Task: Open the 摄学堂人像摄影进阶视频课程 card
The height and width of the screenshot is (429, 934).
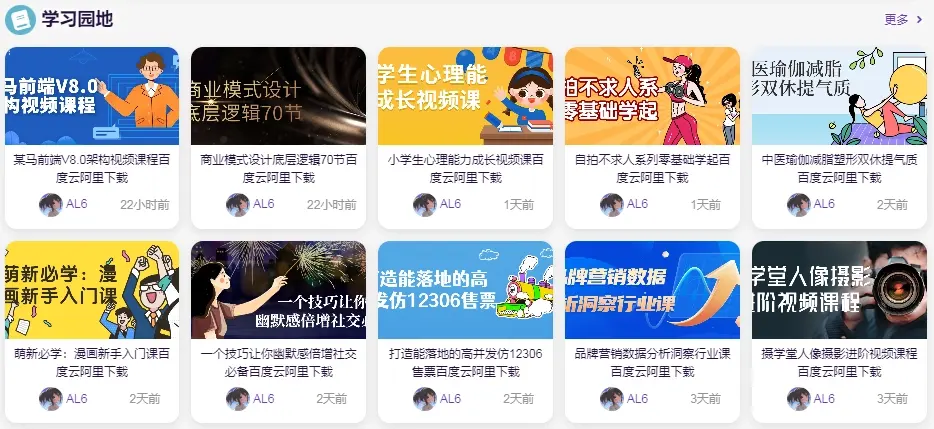Action: point(839,362)
